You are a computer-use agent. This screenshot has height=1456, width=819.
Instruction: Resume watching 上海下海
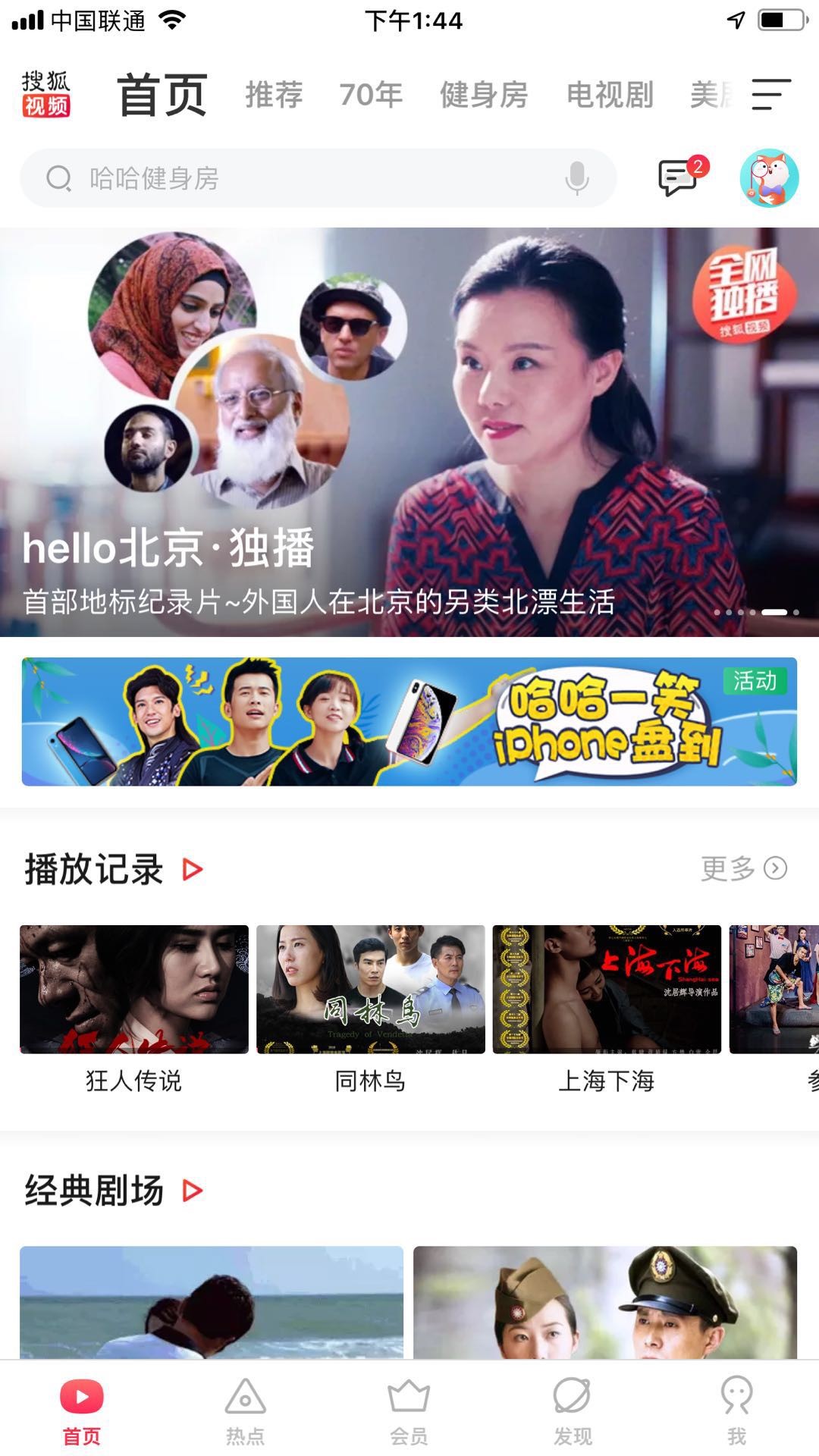(607, 990)
